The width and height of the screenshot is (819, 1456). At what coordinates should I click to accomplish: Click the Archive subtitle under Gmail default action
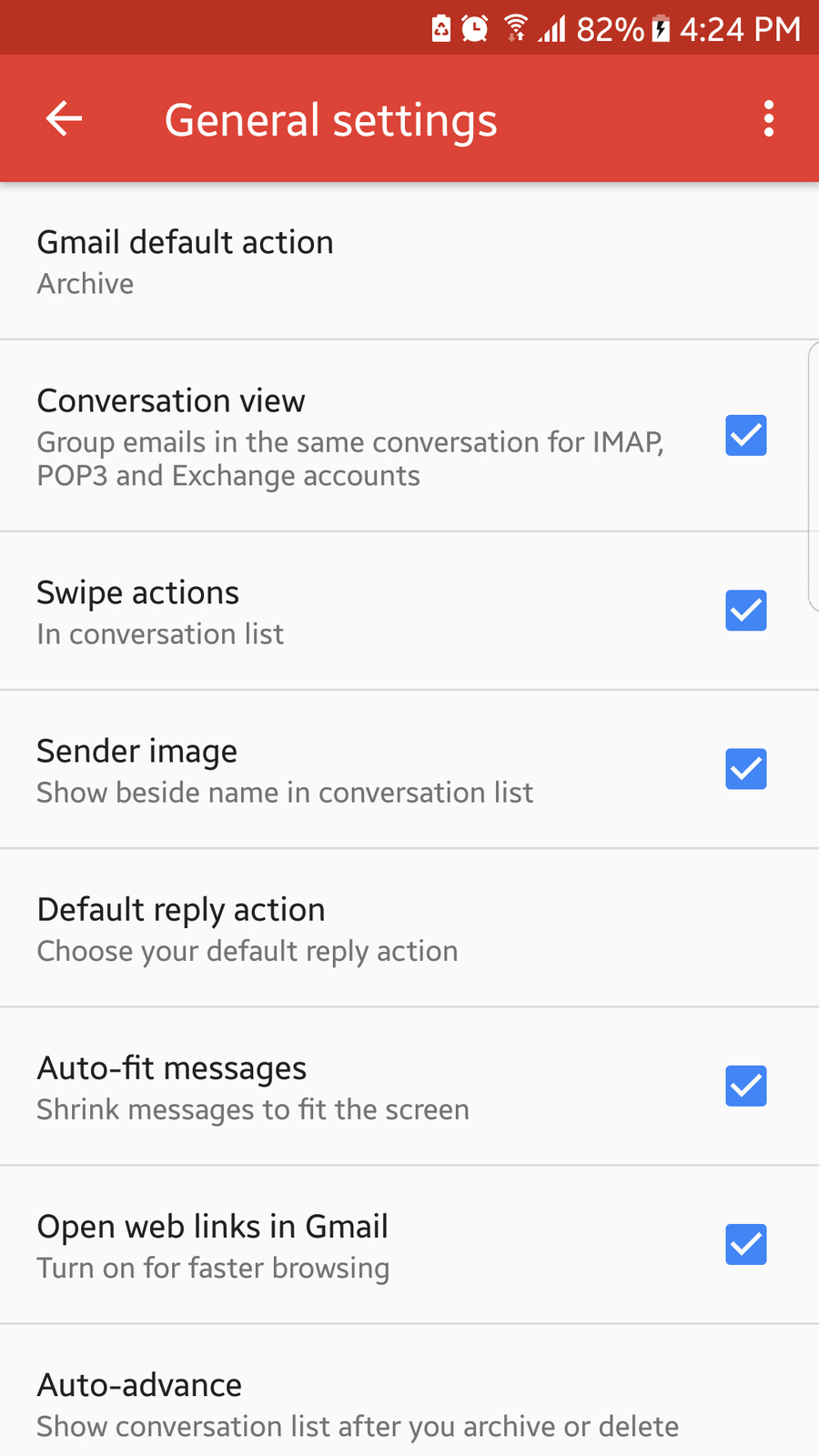coord(85,283)
